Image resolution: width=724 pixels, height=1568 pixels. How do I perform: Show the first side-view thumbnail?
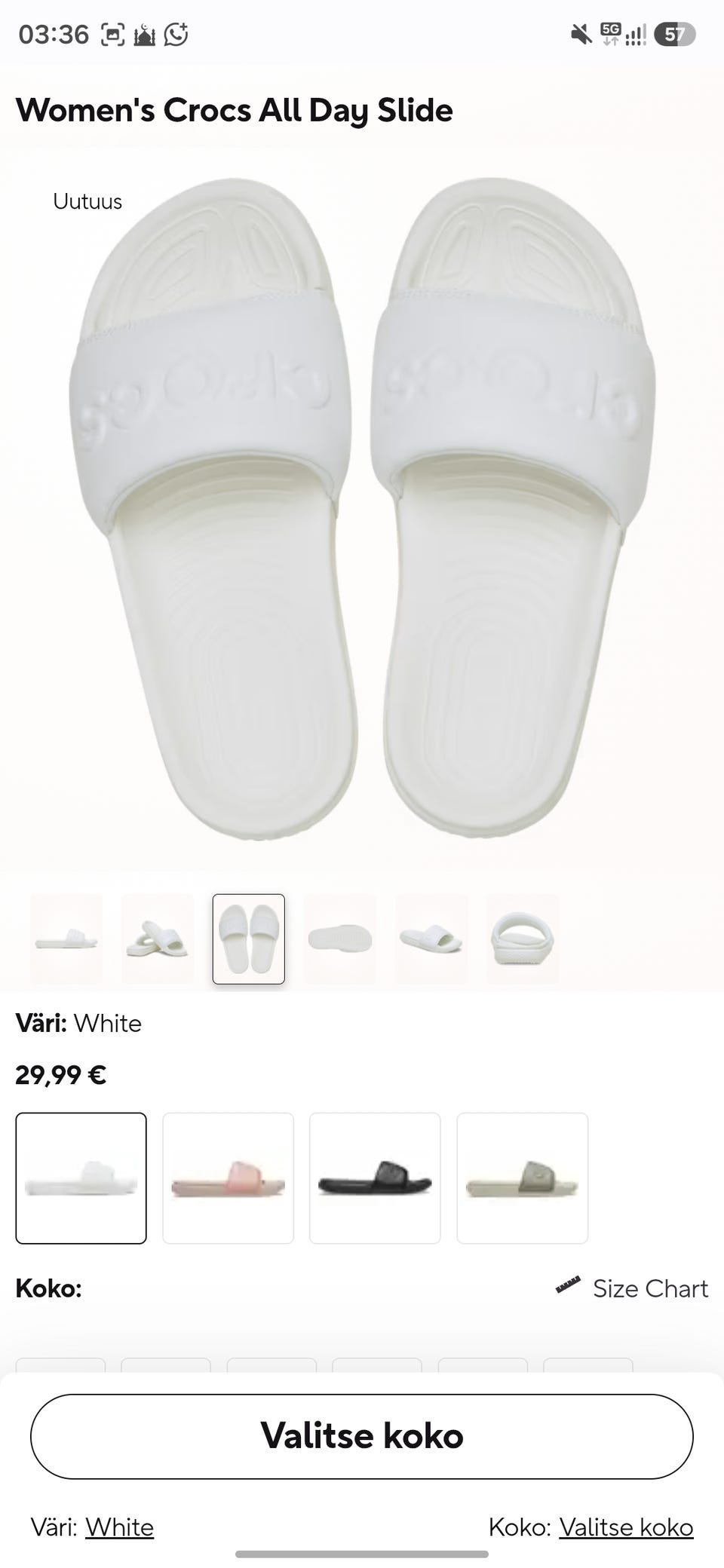[66, 939]
